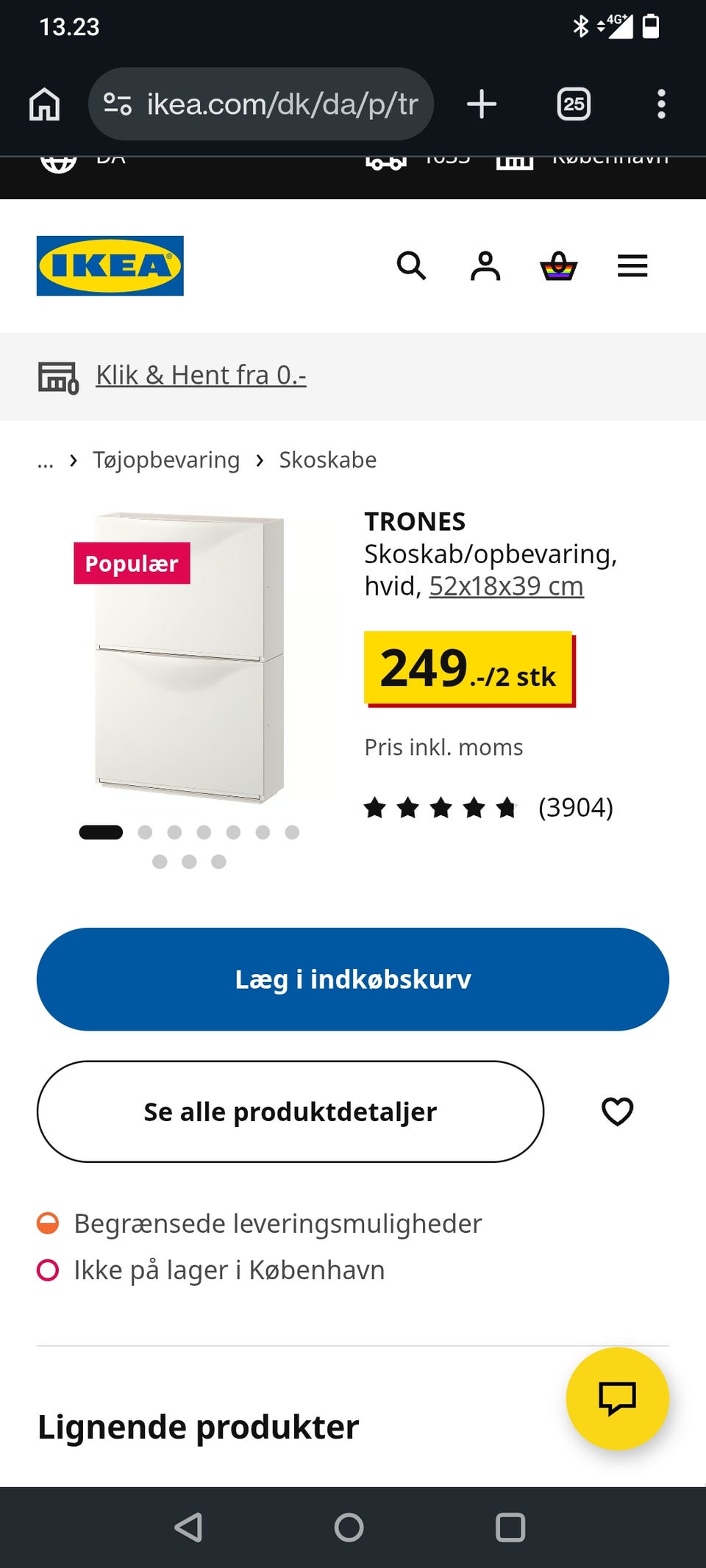The image size is (706, 1568).
Task: Go to Tøjopbevaring breadcrumb
Action: pyautogui.click(x=166, y=460)
